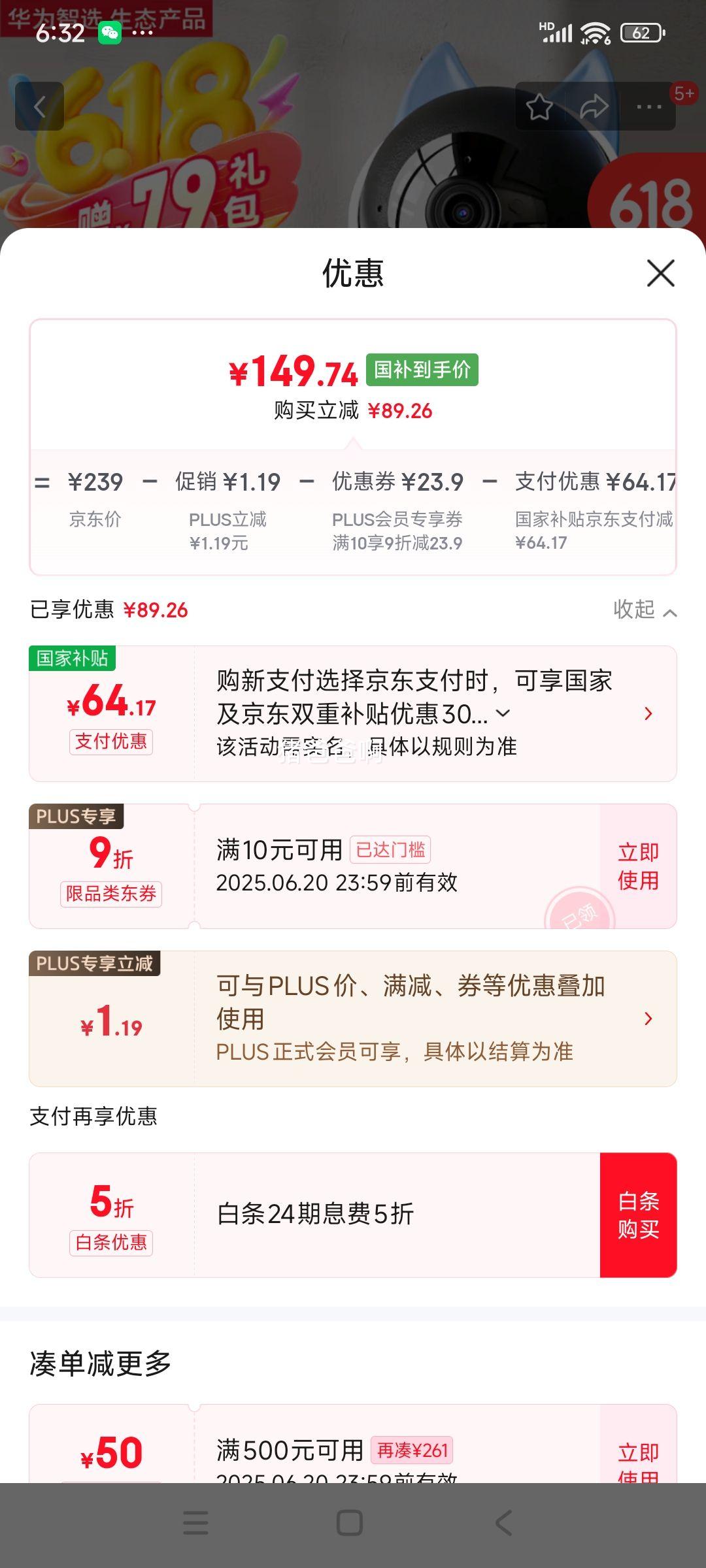Open the PLUS专享立减 ¥1.19 details

(x=647, y=1019)
